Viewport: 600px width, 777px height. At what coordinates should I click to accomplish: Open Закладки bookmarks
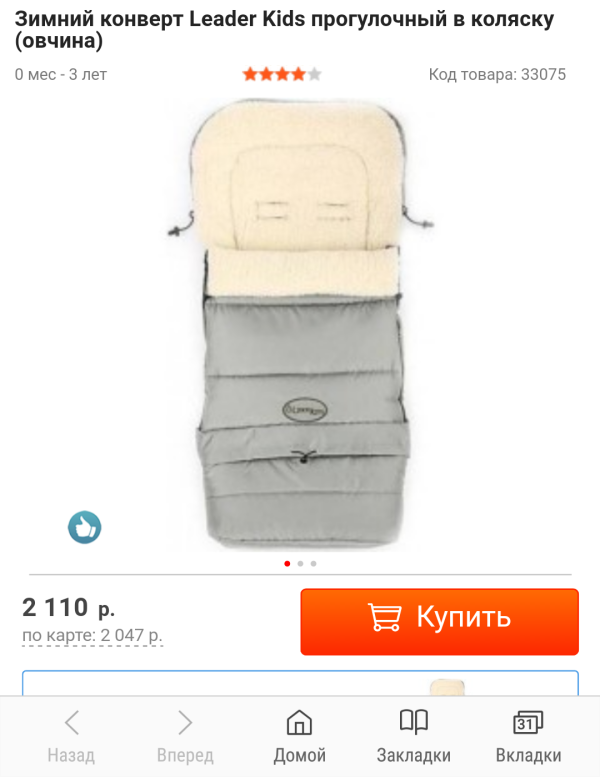pos(414,737)
